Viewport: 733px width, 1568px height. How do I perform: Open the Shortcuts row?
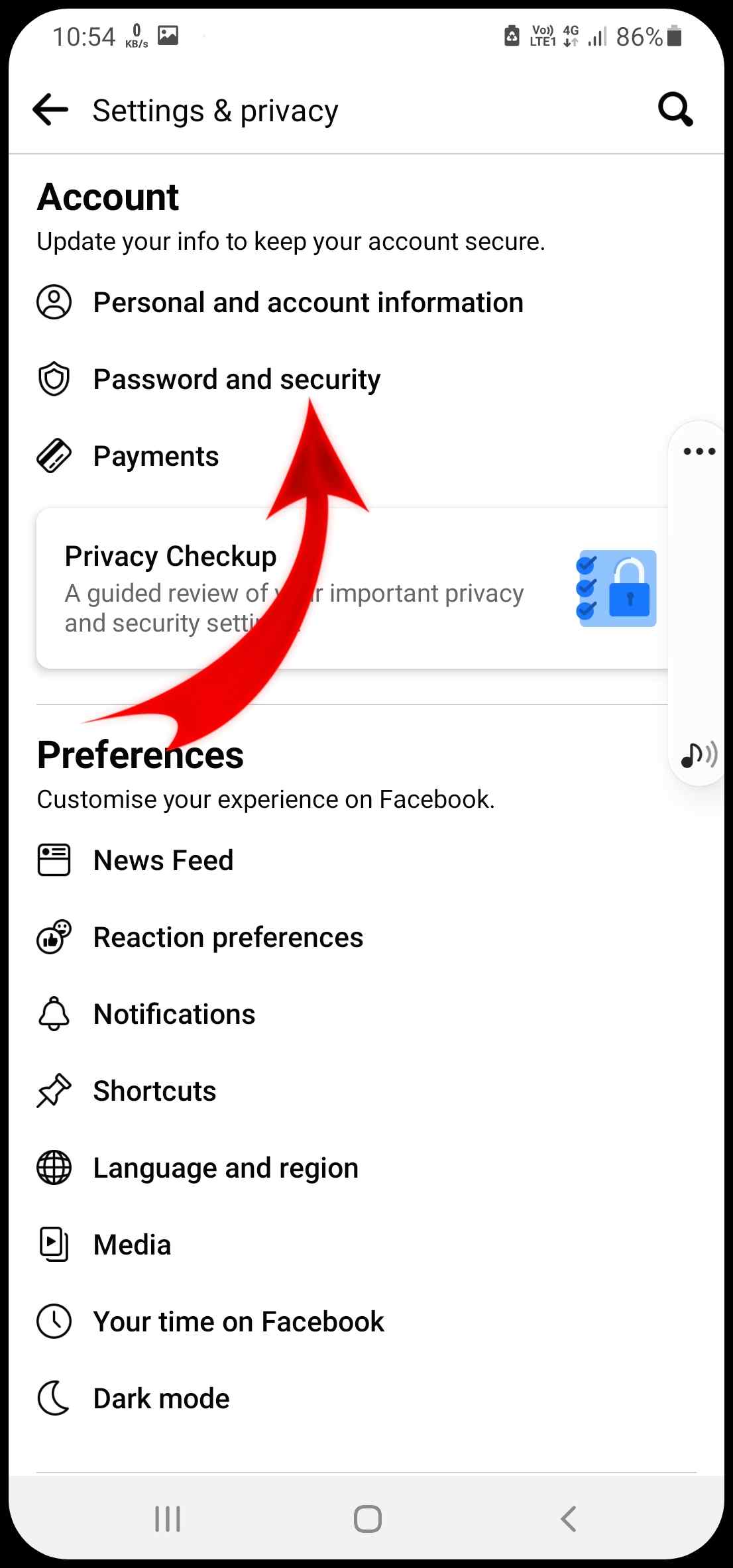366,1091
